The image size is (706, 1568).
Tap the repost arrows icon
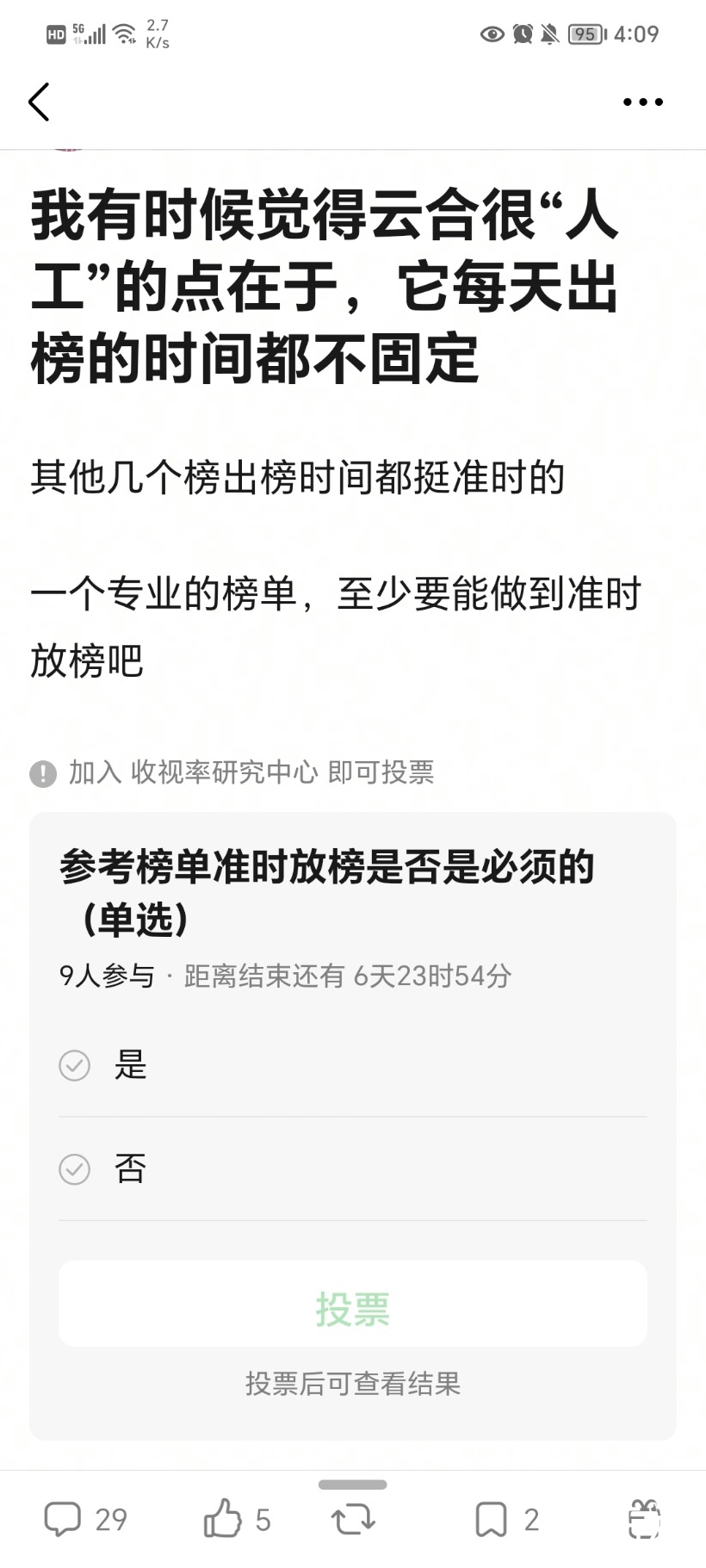(353, 1519)
